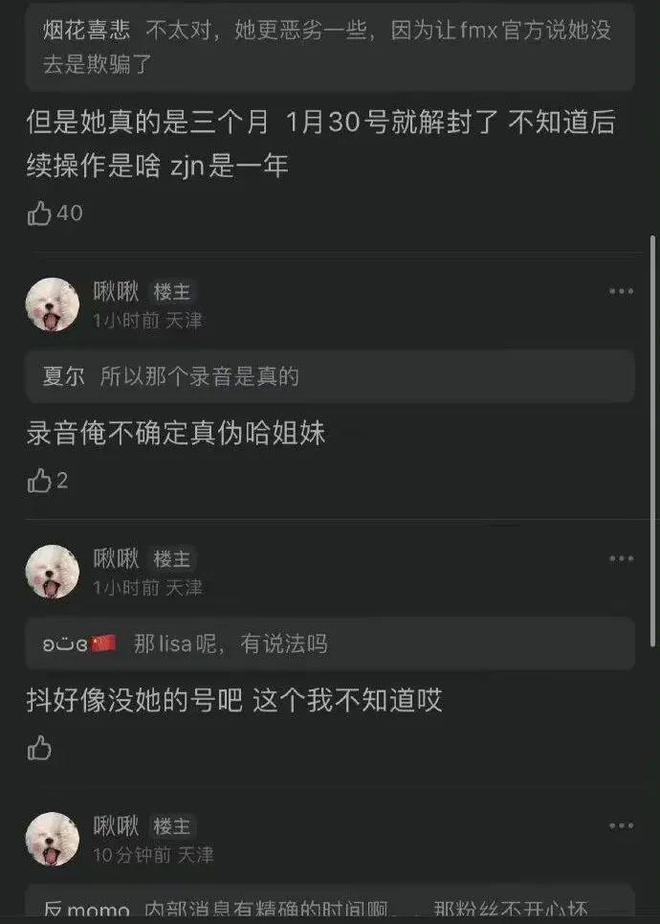Open 啾啾's avatar on the lisa reply
The height and width of the screenshot is (924, 660).
point(52,572)
